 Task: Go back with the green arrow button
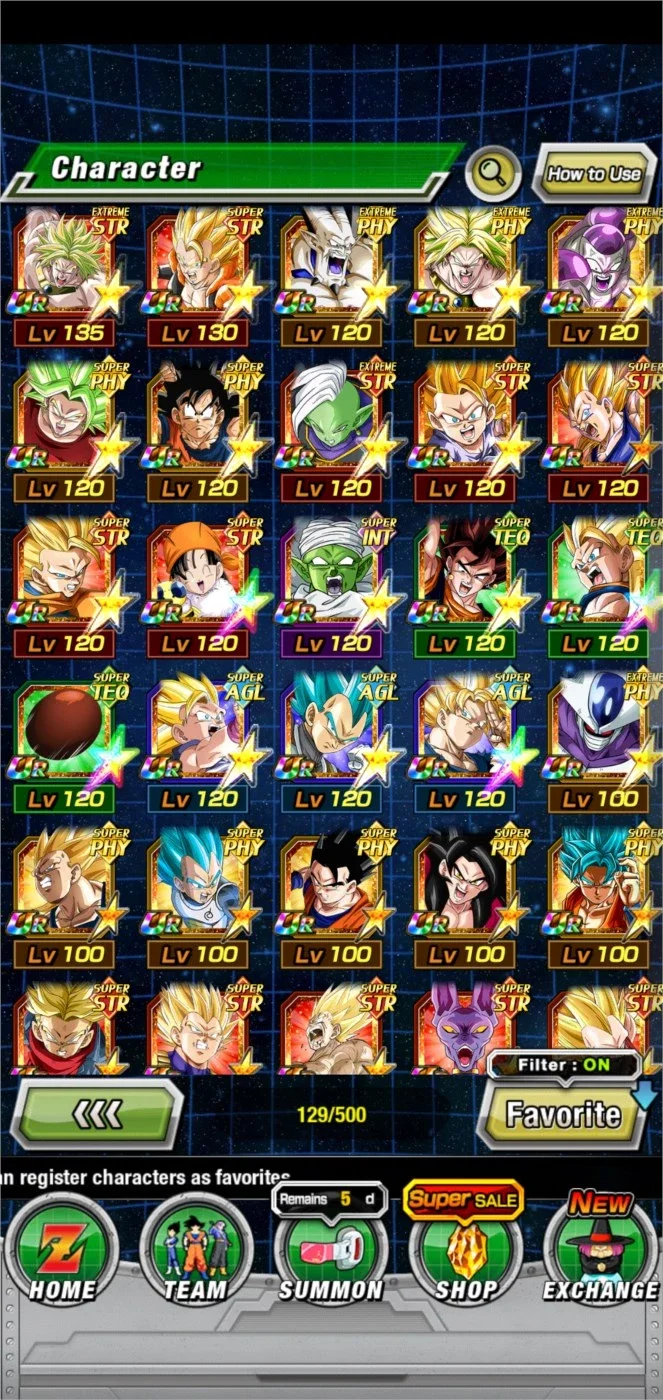[96, 1113]
